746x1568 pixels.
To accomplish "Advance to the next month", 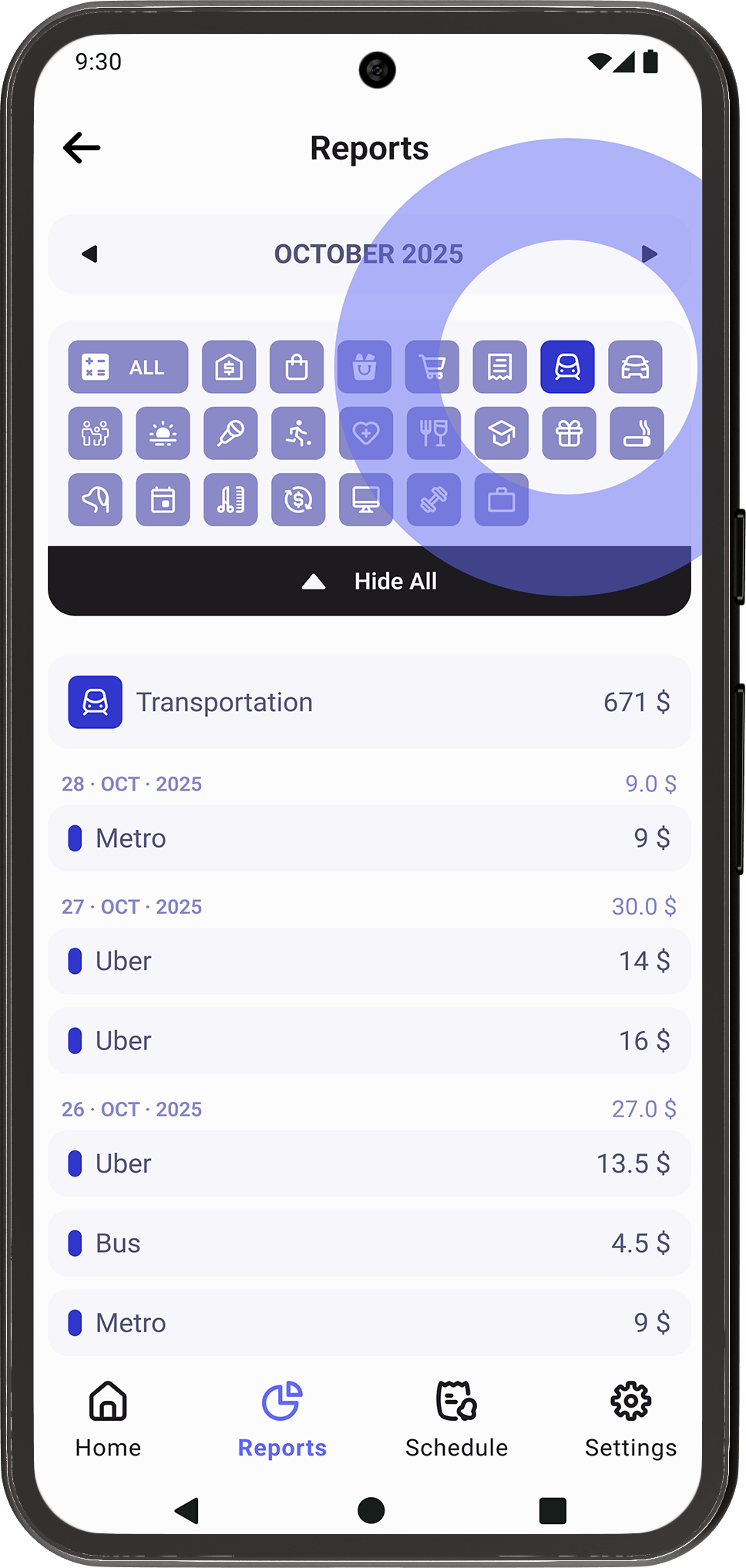I will tap(649, 254).
